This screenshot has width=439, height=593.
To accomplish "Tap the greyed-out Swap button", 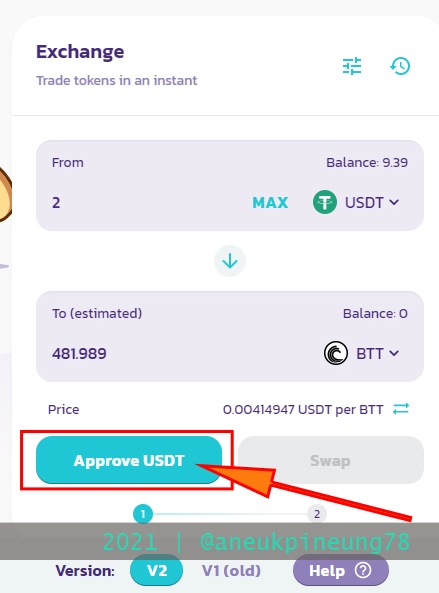I will tap(330, 460).
